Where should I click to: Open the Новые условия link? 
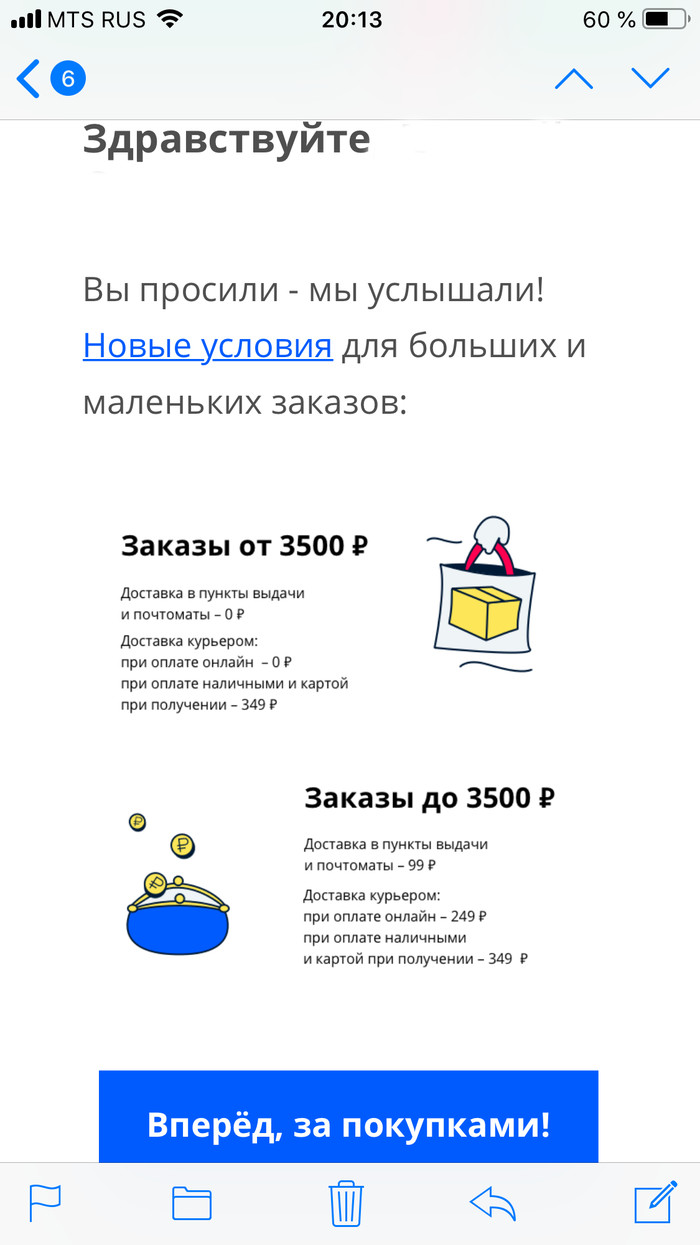pyautogui.click(x=207, y=346)
